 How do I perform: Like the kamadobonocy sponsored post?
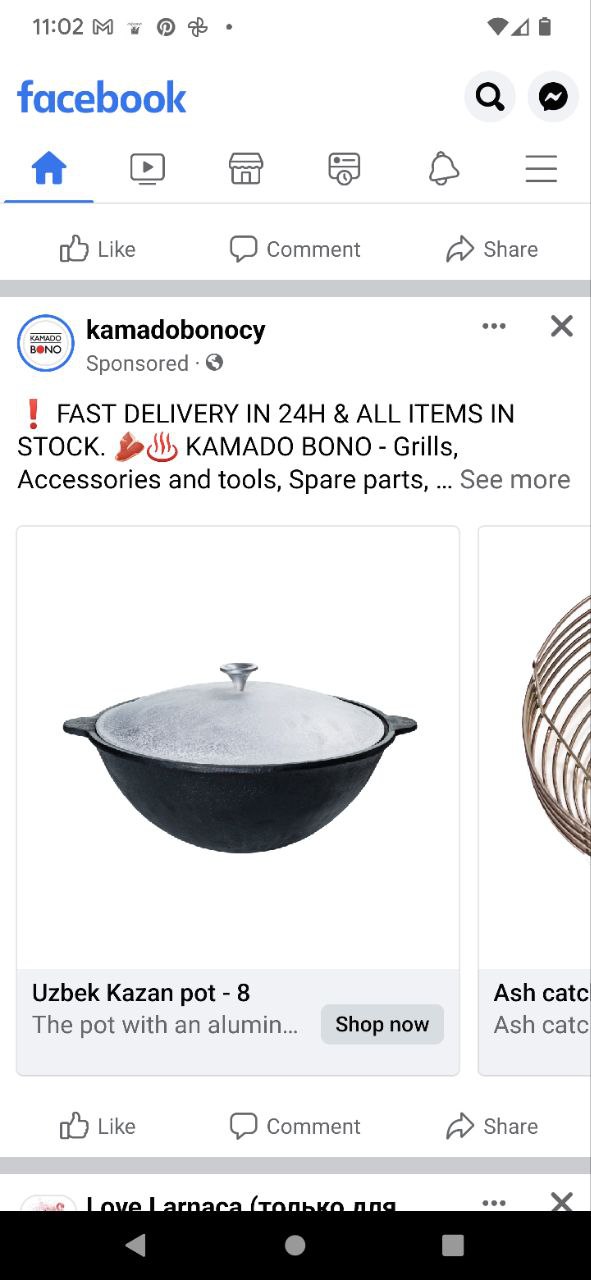click(98, 1126)
